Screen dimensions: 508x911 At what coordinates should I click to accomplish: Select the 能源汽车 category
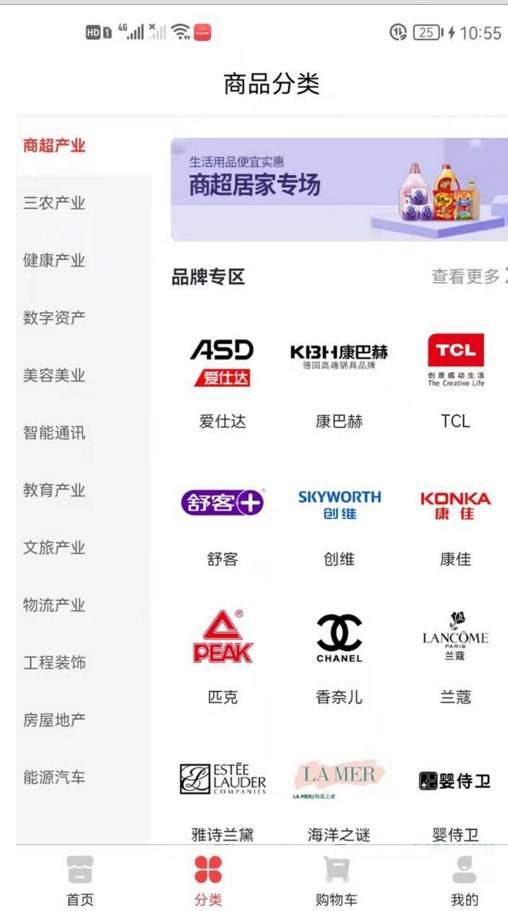54,777
